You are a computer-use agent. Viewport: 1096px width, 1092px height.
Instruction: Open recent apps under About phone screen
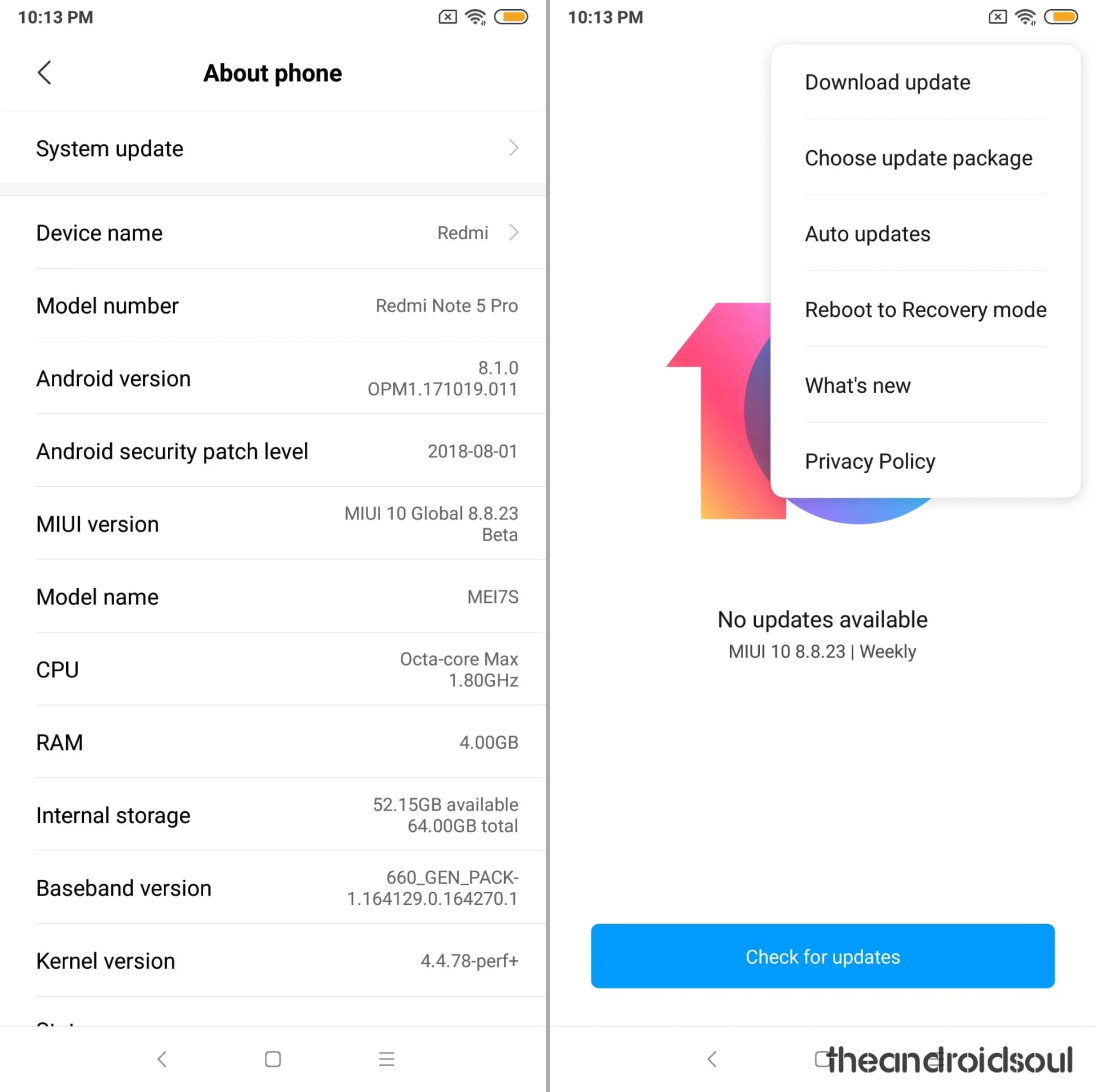(386, 1059)
